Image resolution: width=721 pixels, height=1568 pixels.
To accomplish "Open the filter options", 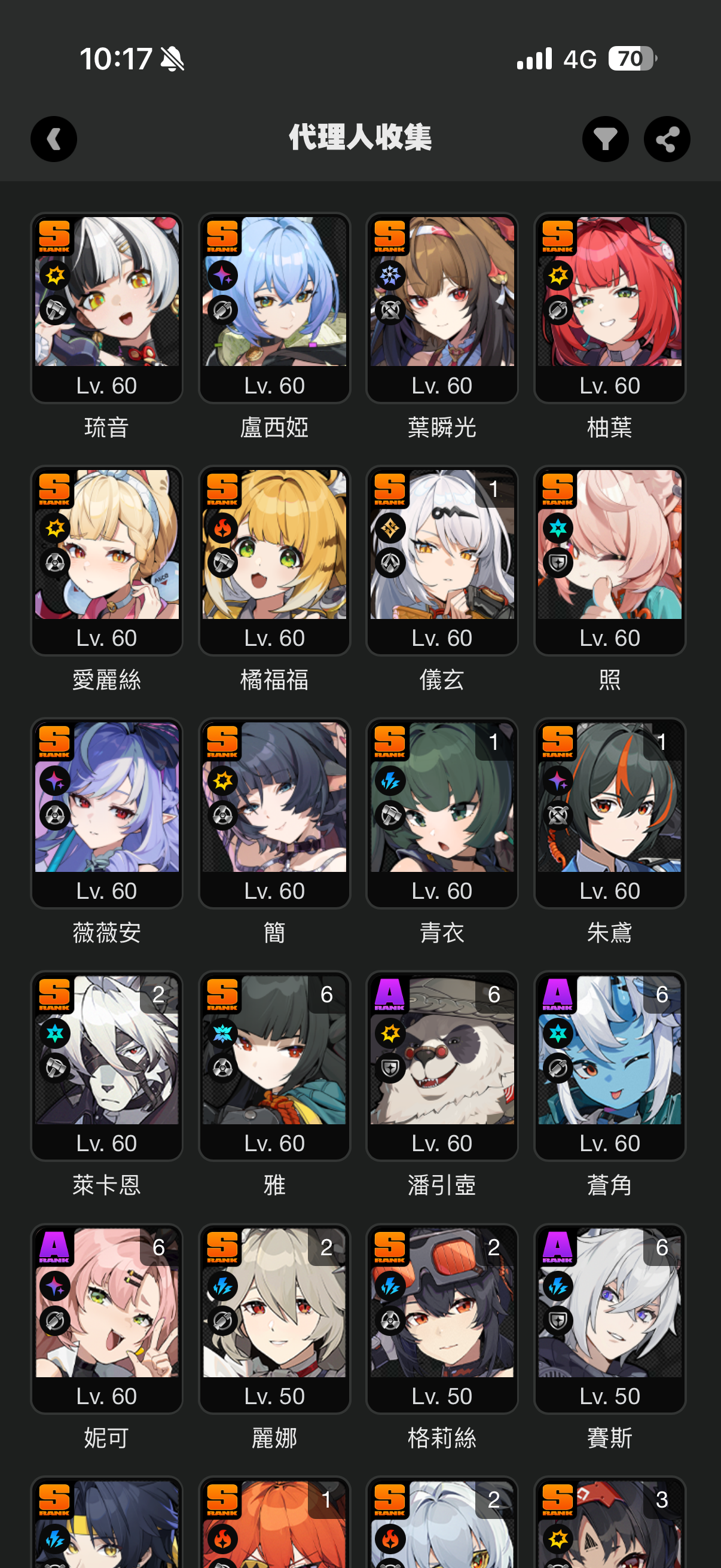I will coord(605,139).
